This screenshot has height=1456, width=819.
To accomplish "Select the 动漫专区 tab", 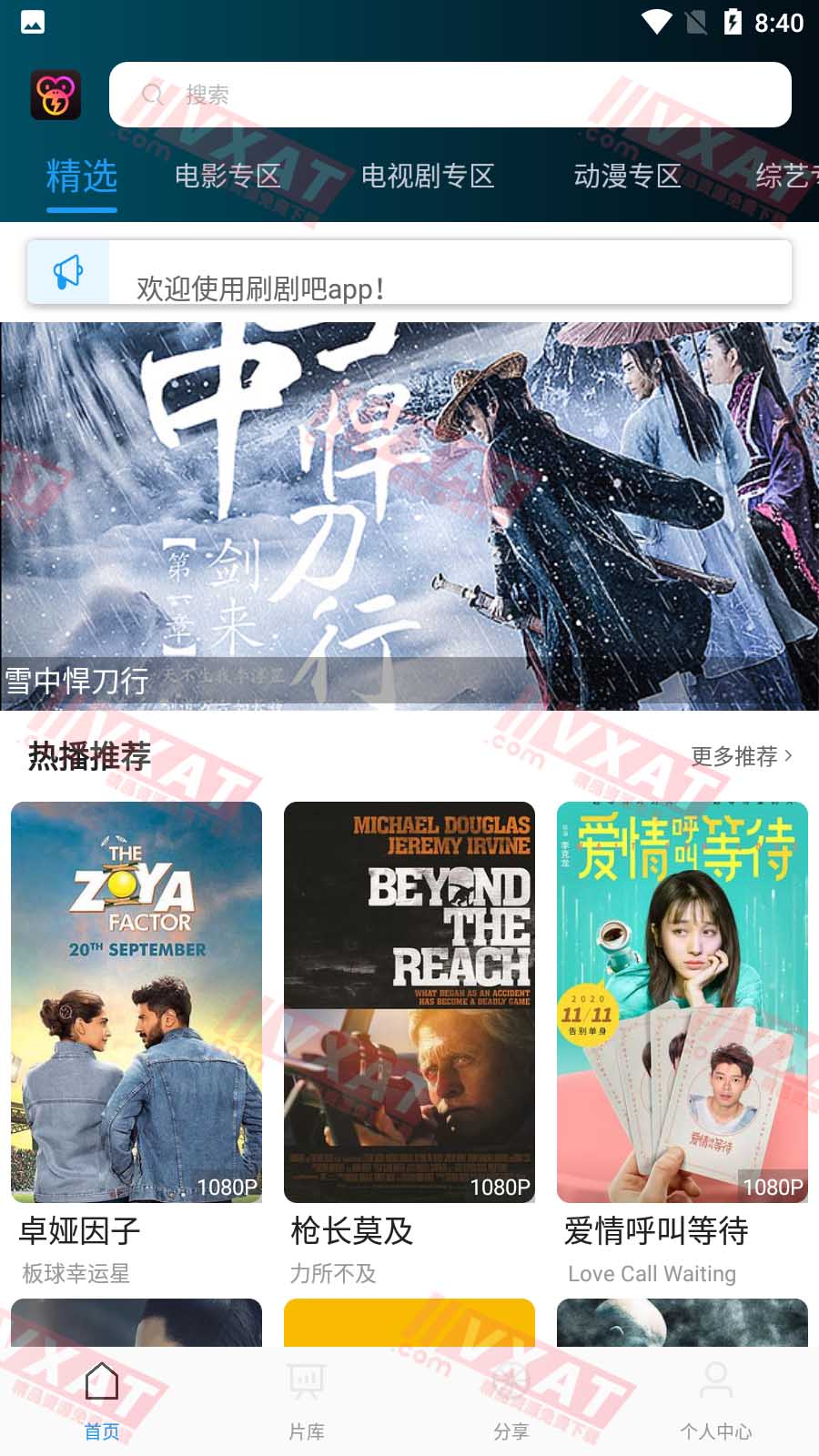I will pos(629,177).
